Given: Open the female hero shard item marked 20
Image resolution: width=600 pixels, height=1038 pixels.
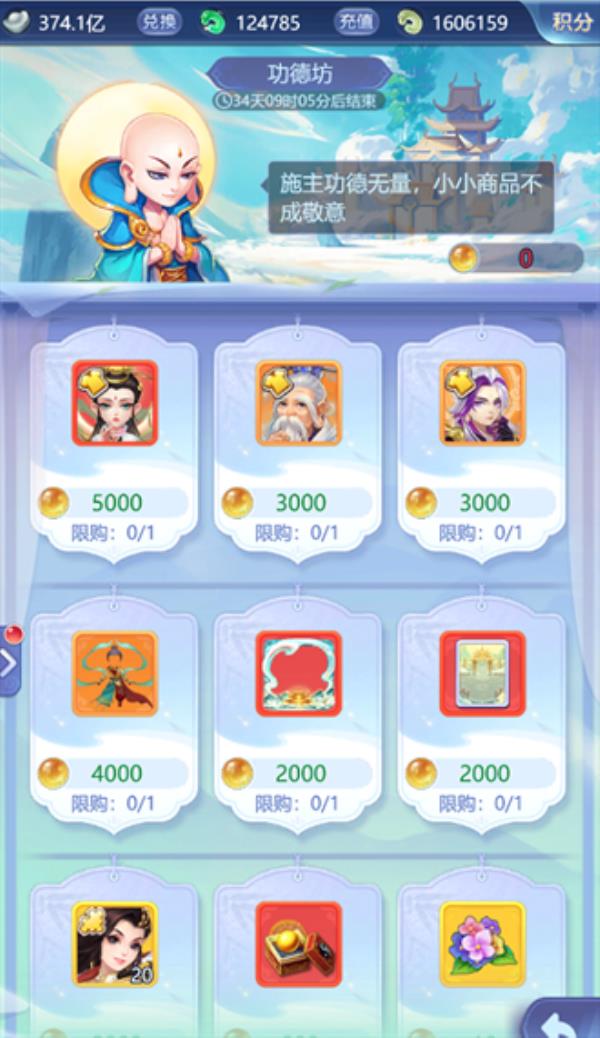Looking at the screenshot, I should pyautogui.click(x=114, y=943).
